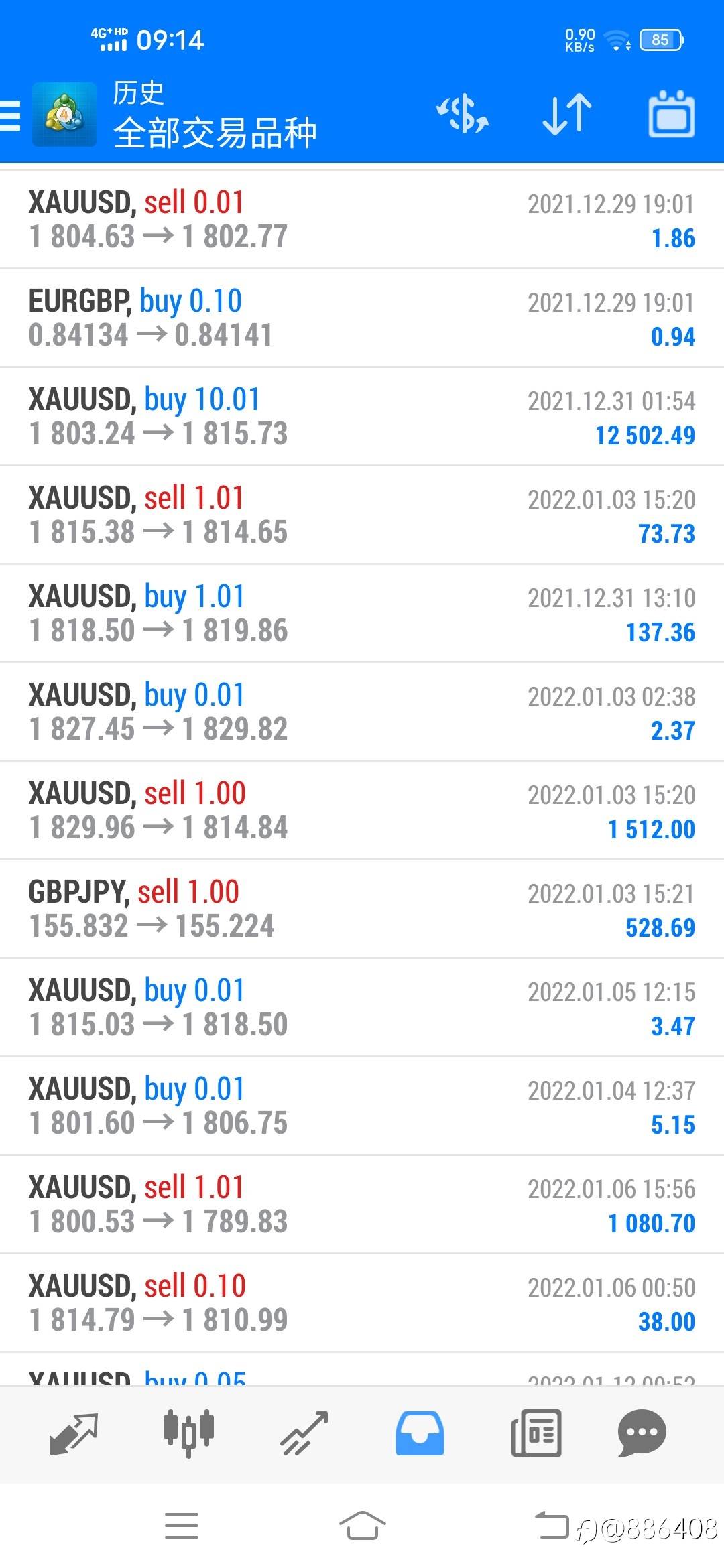Viewport: 724px width, 1568px height.
Task: Switch to the Trade tab
Action: [x=304, y=1434]
